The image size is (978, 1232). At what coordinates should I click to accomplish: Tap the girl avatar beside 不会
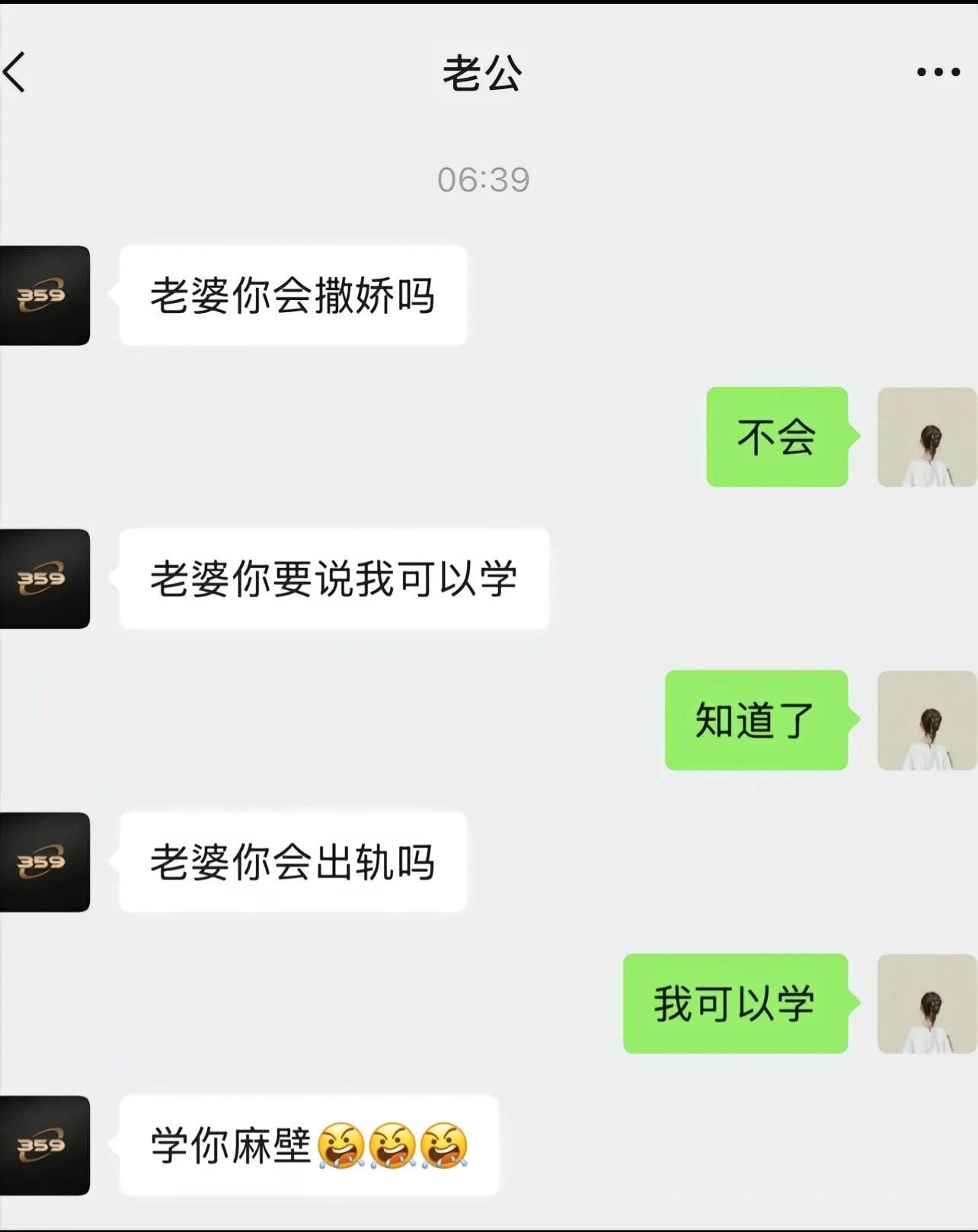pyautogui.click(x=926, y=437)
